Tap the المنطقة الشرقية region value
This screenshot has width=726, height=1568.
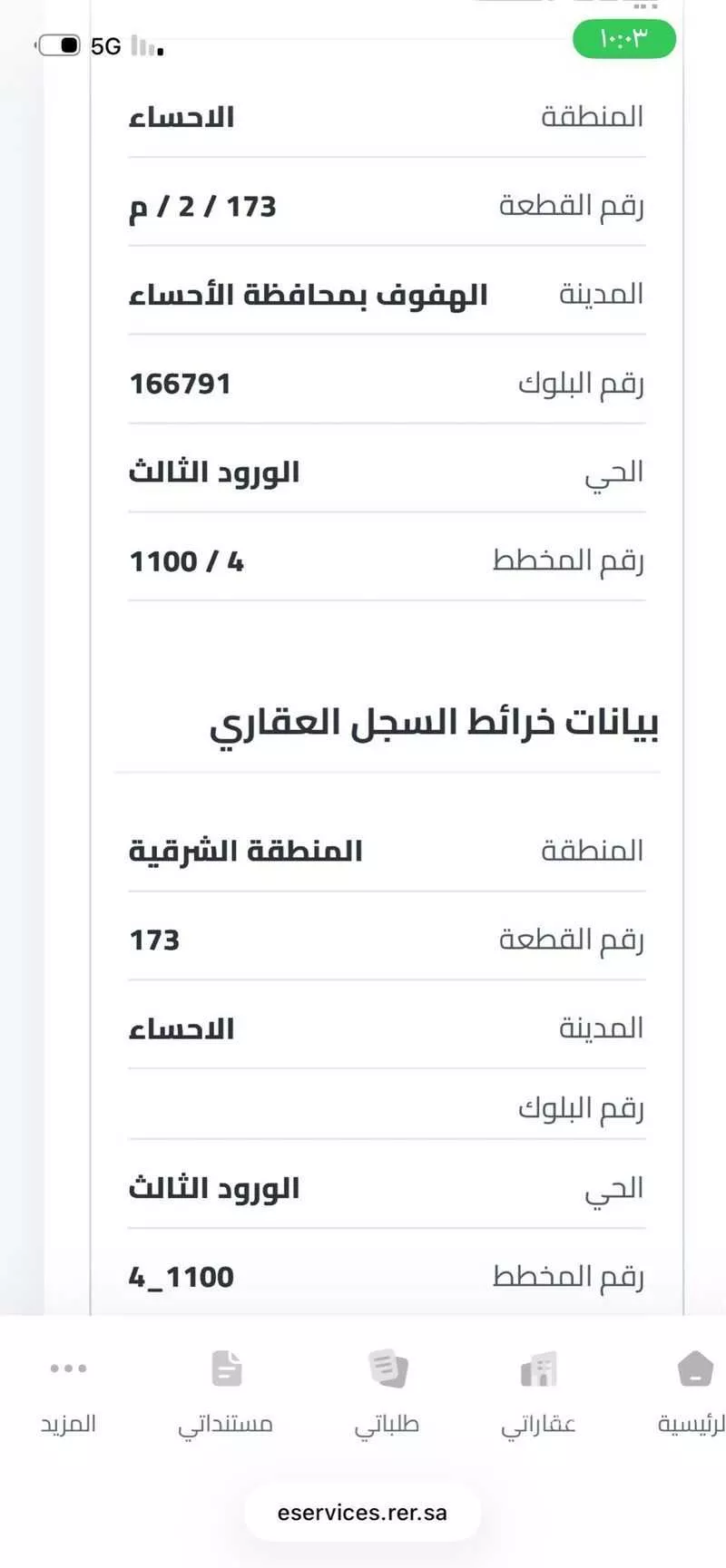tap(248, 850)
